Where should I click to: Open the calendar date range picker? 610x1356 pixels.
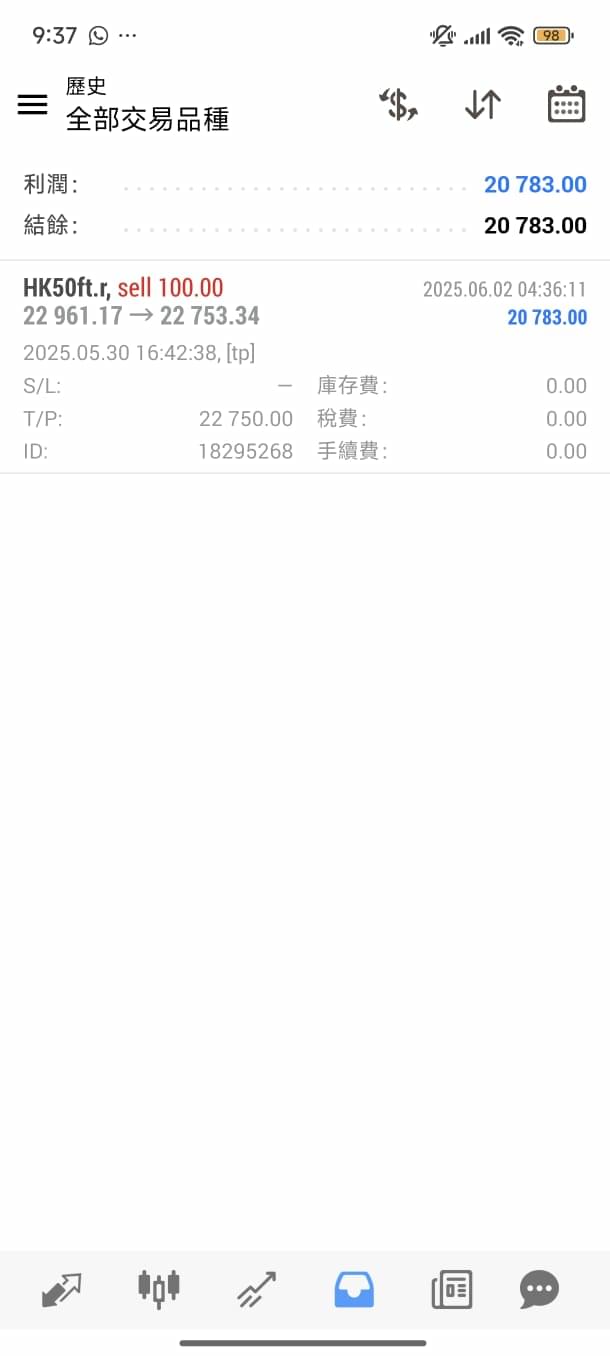pos(566,105)
